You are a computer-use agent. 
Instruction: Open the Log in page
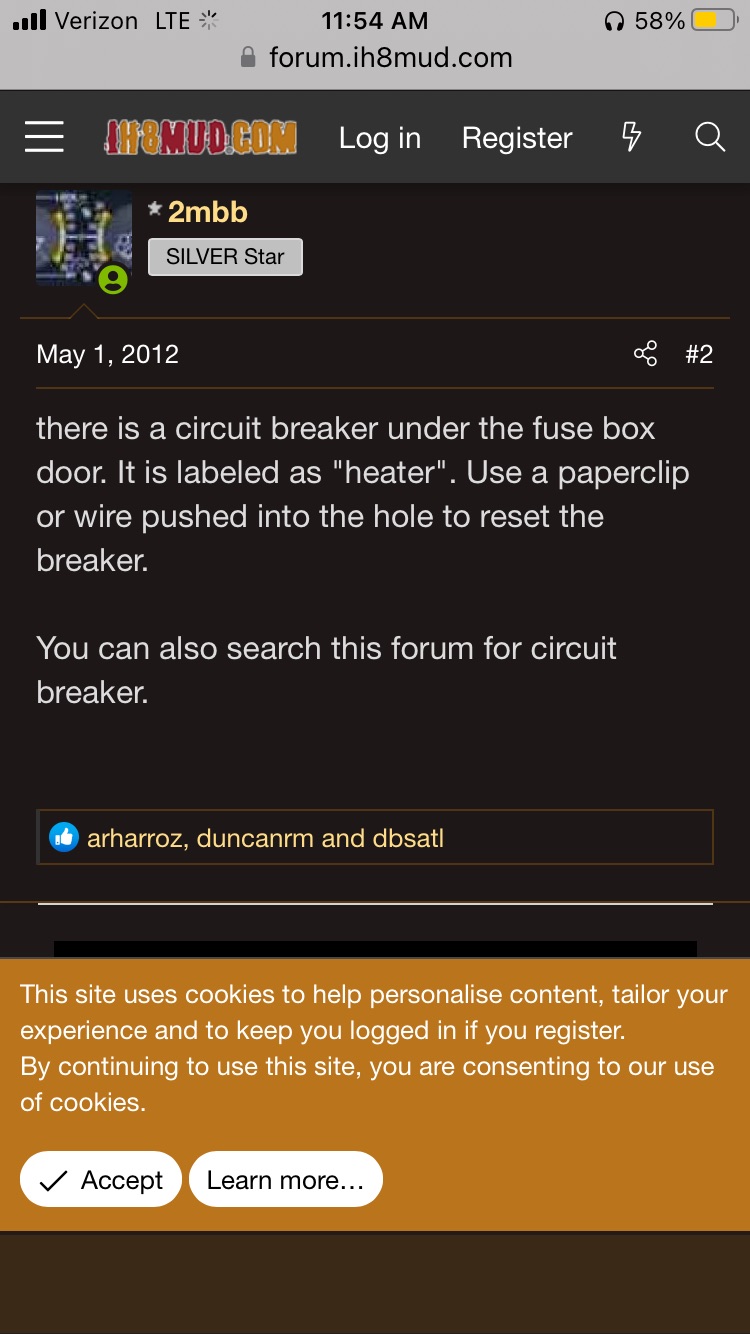(x=379, y=138)
